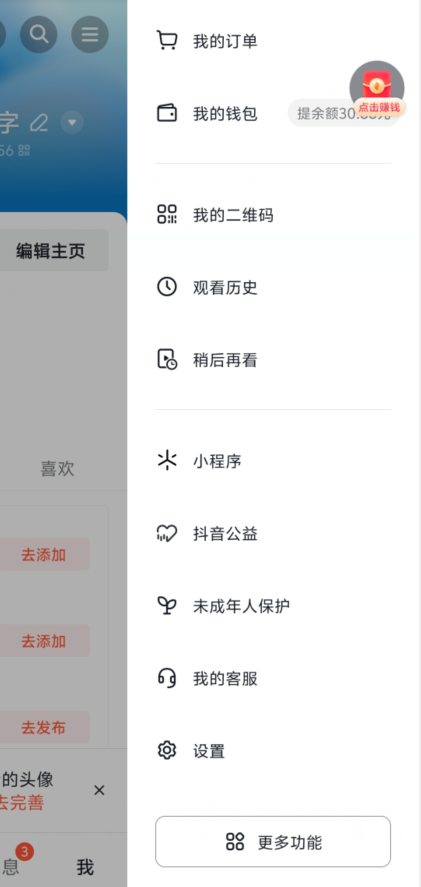Tap the hamburger menu icon
The image size is (421, 887).
pyautogui.click(x=89, y=35)
